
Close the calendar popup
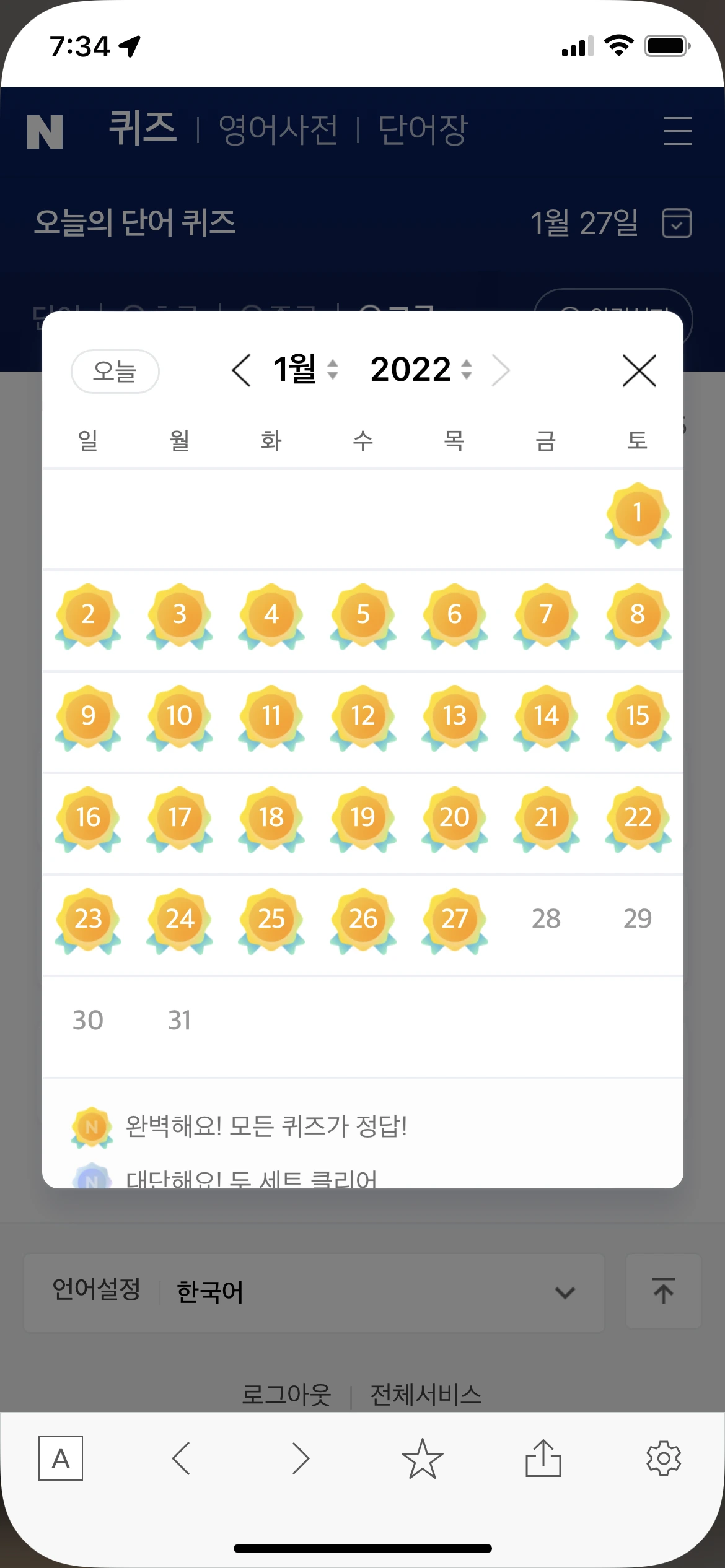(639, 371)
